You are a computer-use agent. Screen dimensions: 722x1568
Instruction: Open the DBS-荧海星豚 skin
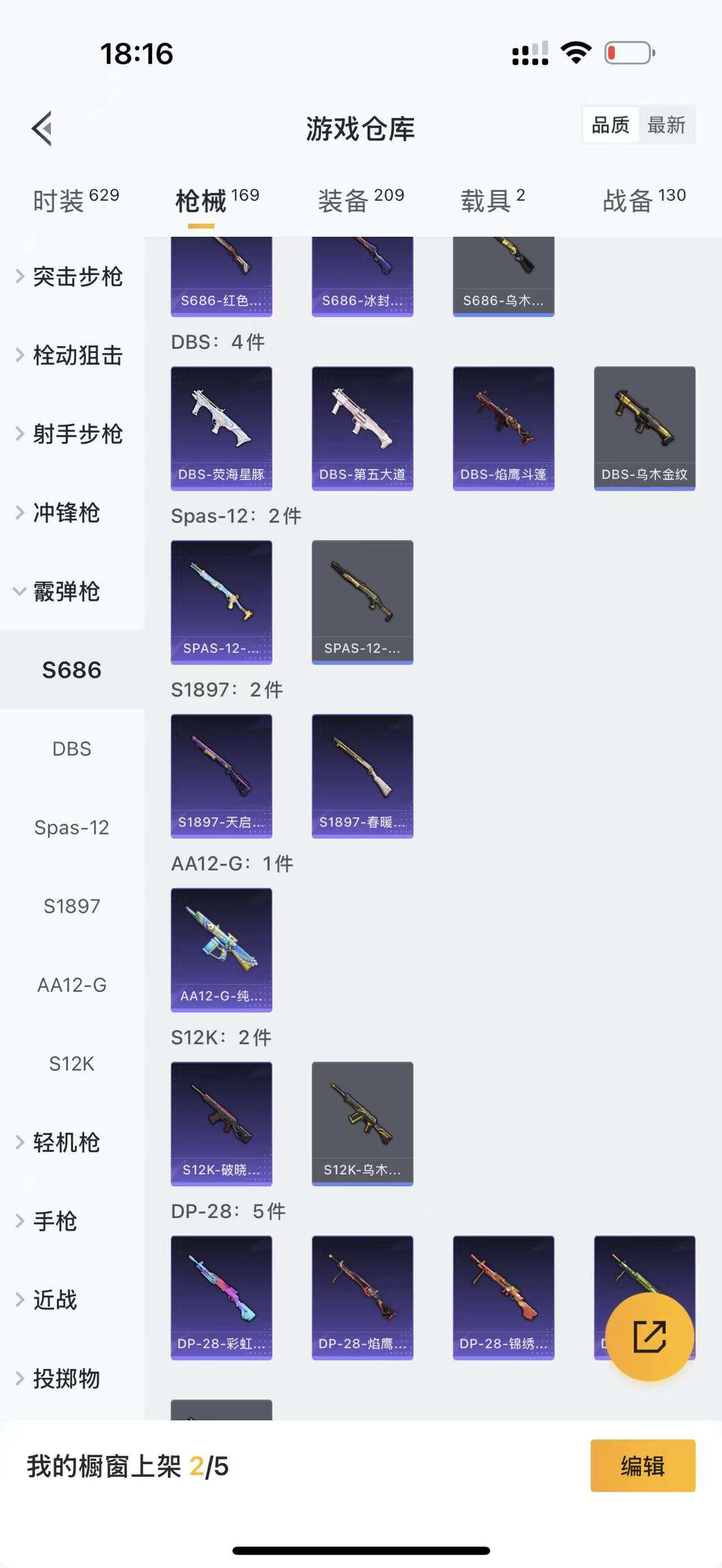point(222,428)
